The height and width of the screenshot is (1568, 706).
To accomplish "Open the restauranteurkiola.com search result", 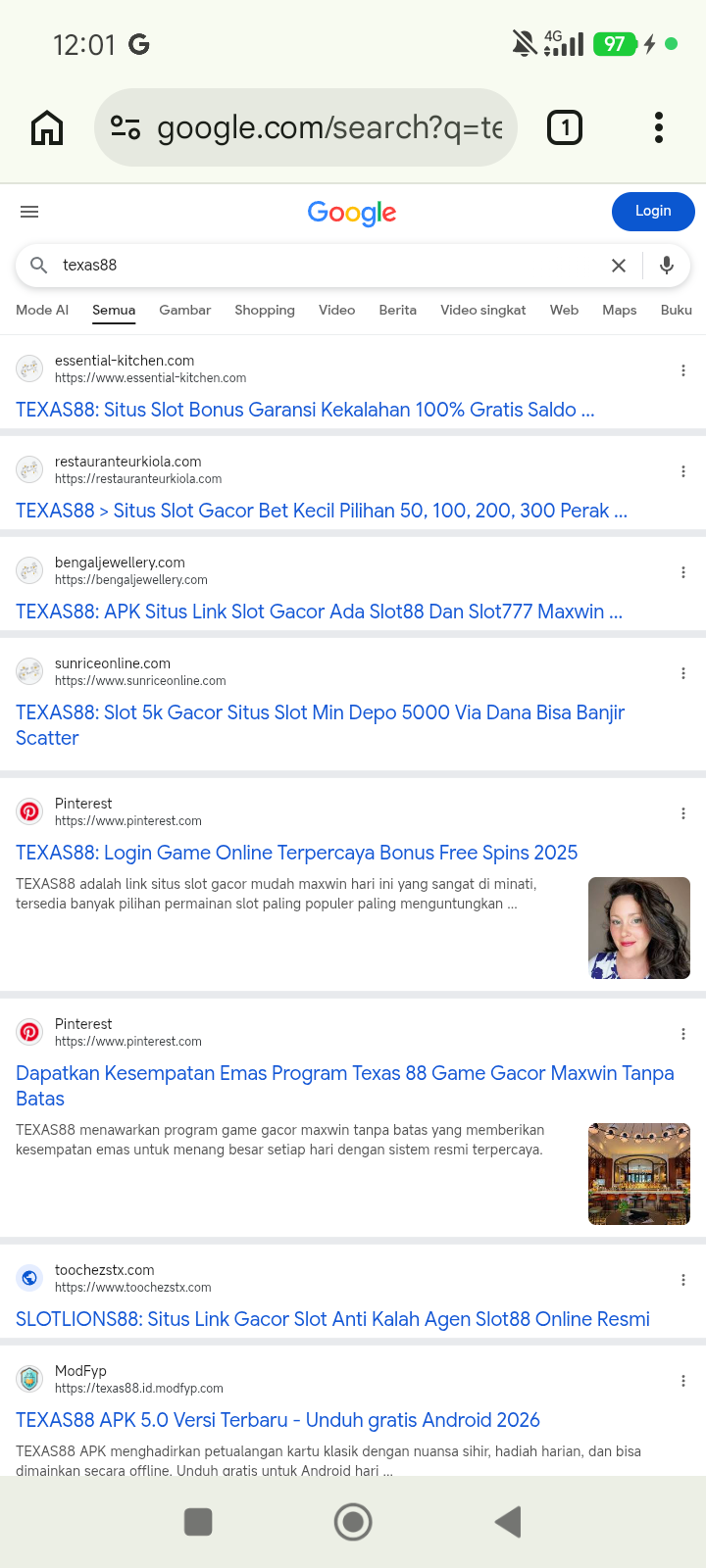I will click(x=322, y=511).
